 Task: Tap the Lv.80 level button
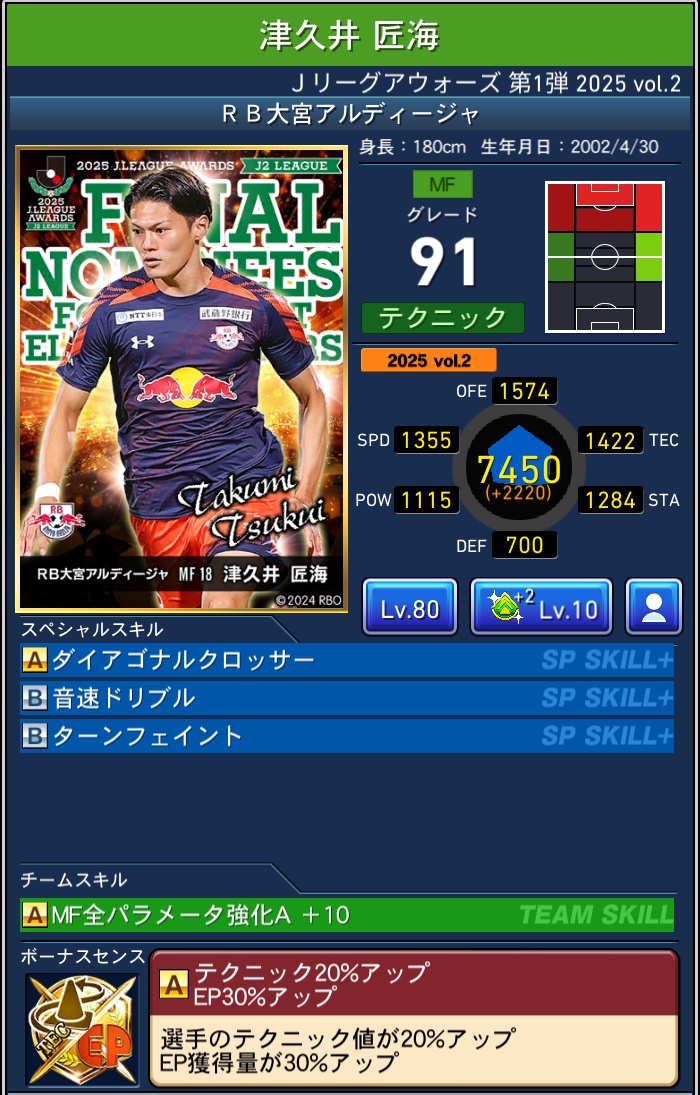coord(409,608)
